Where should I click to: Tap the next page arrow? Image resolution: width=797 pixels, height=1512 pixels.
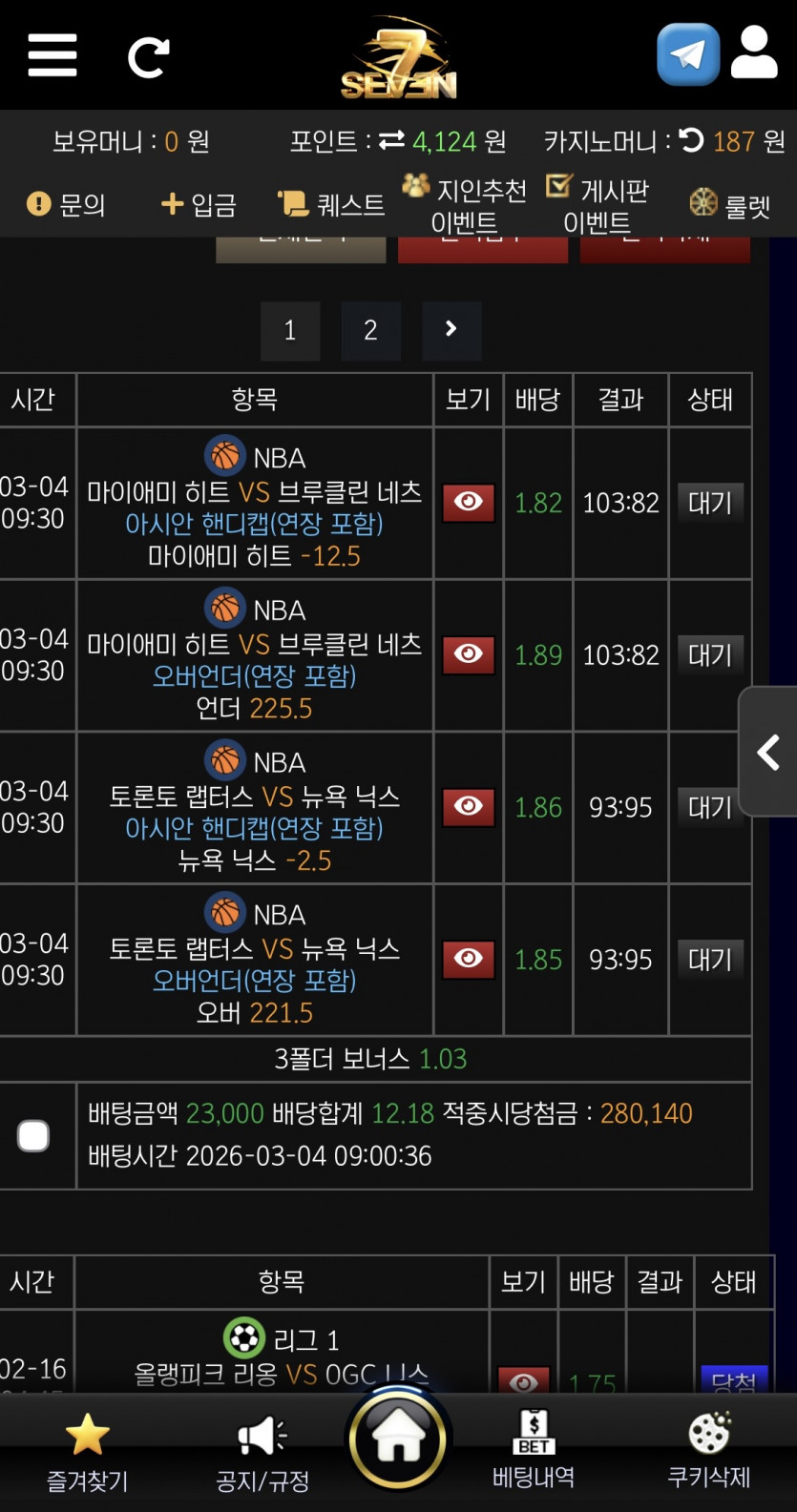coord(451,330)
